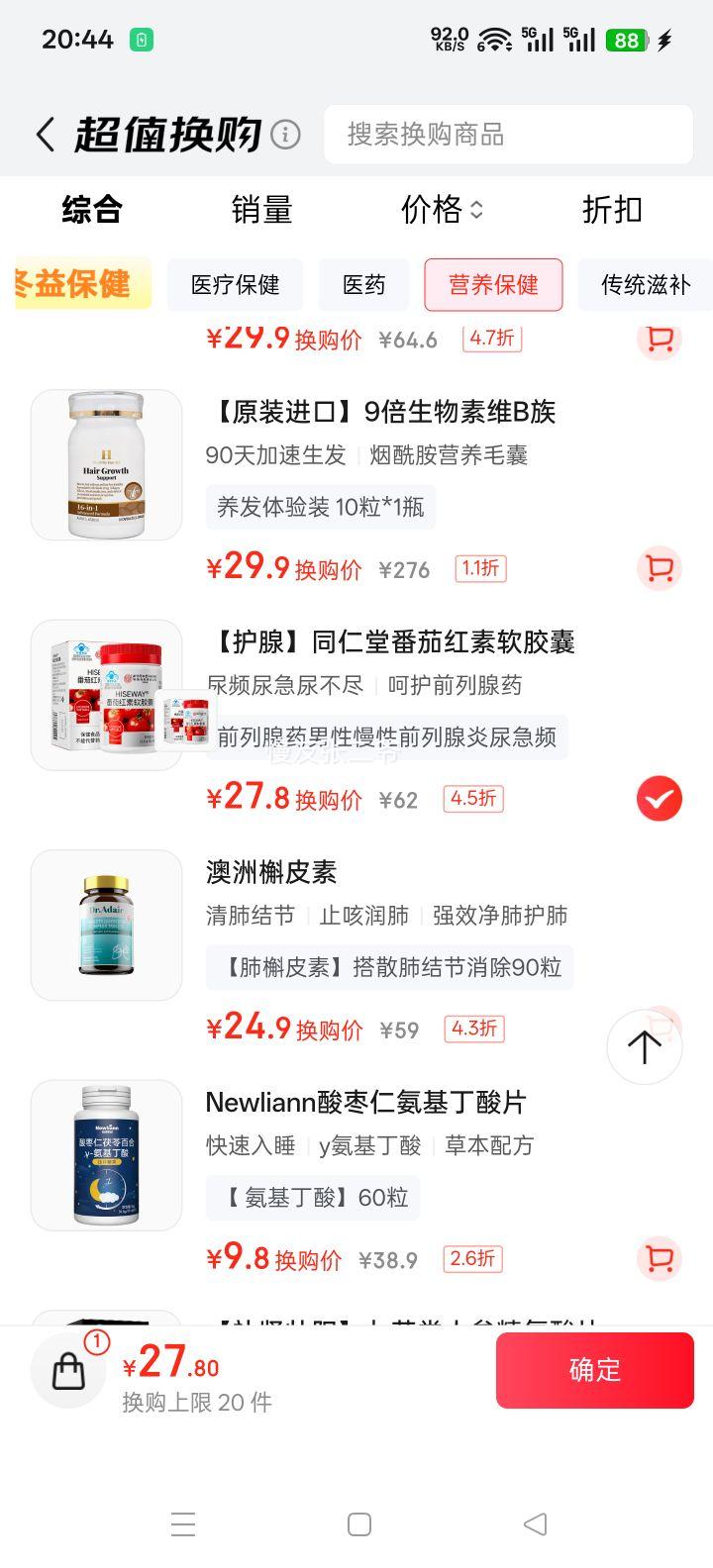Add Newliann酸枣仁氨基丁酸片 to cart
The width and height of the screenshot is (713, 1568).
pos(659,1259)
